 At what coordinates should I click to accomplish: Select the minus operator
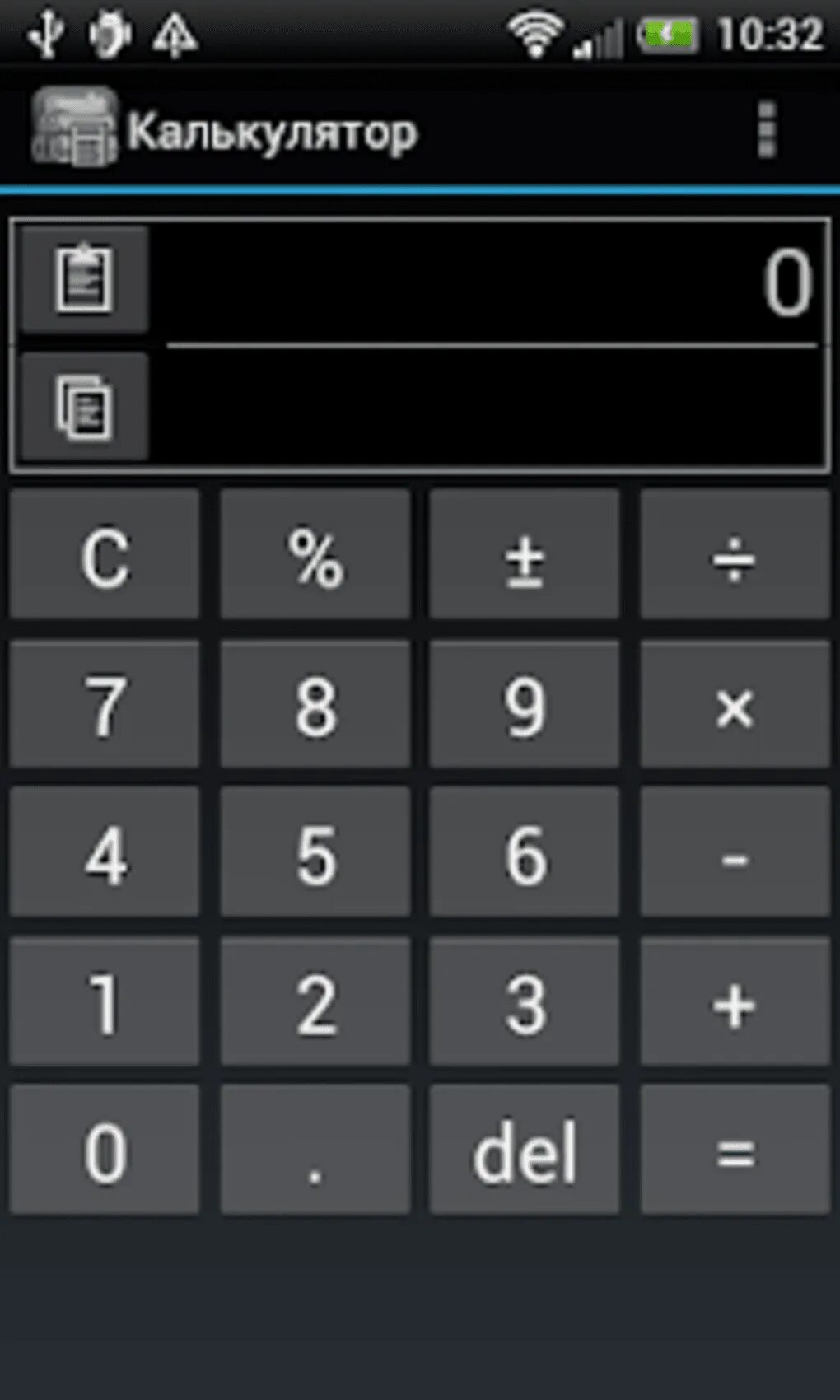[735, 852]
